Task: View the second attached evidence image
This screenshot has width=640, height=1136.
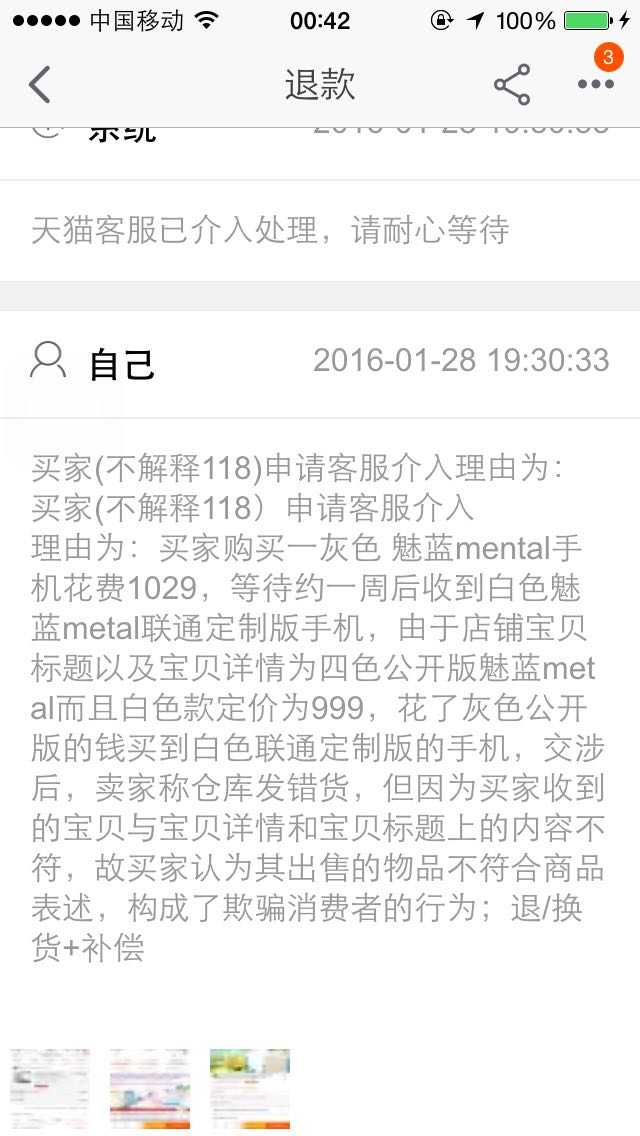Action: click(150, 1089)
